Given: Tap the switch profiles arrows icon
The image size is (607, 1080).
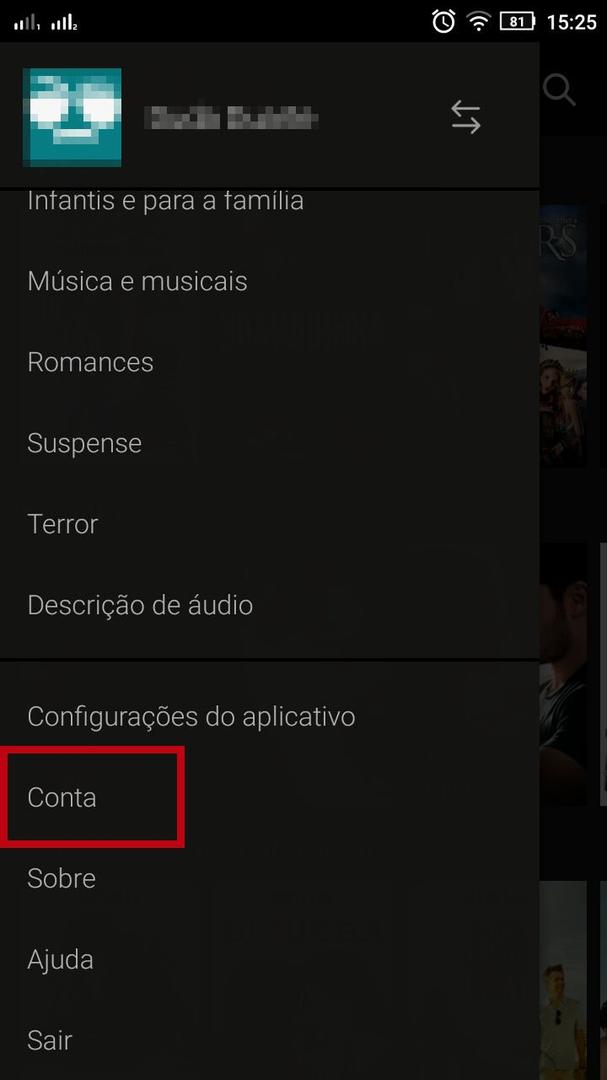Looking at the screenshot, I should coord(466,117).
